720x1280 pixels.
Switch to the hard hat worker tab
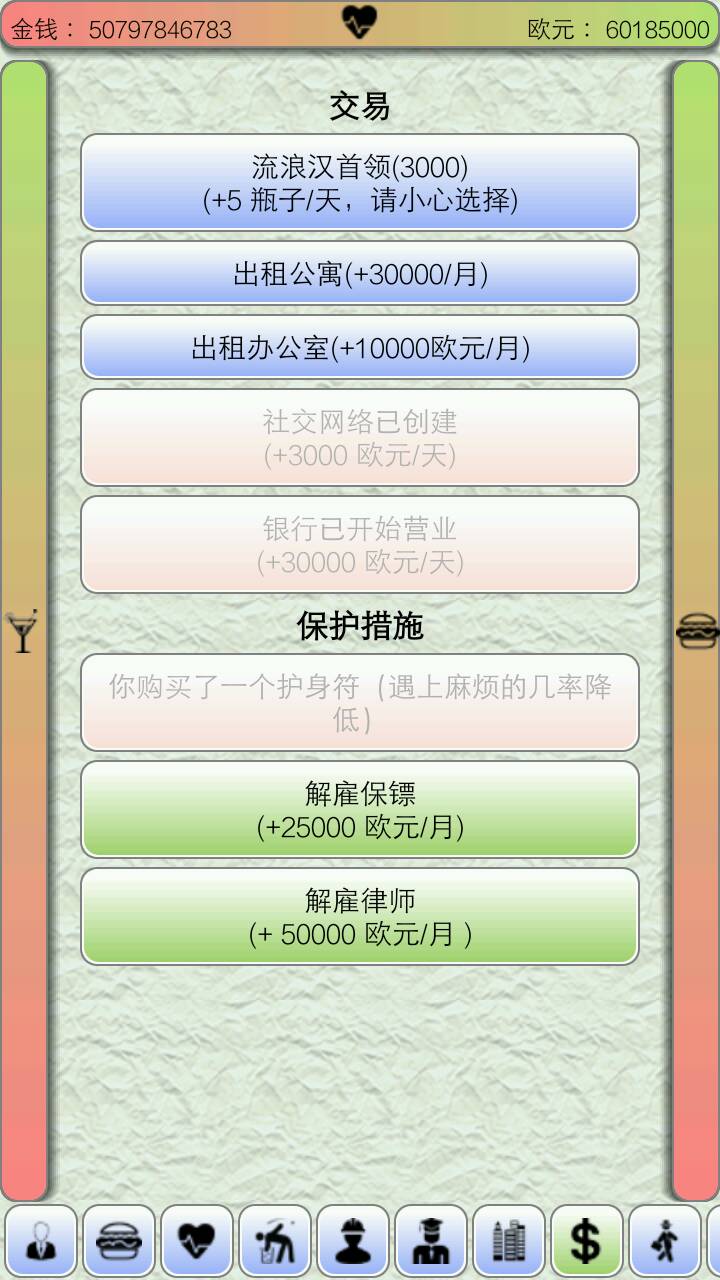[x=353, y=1241]
